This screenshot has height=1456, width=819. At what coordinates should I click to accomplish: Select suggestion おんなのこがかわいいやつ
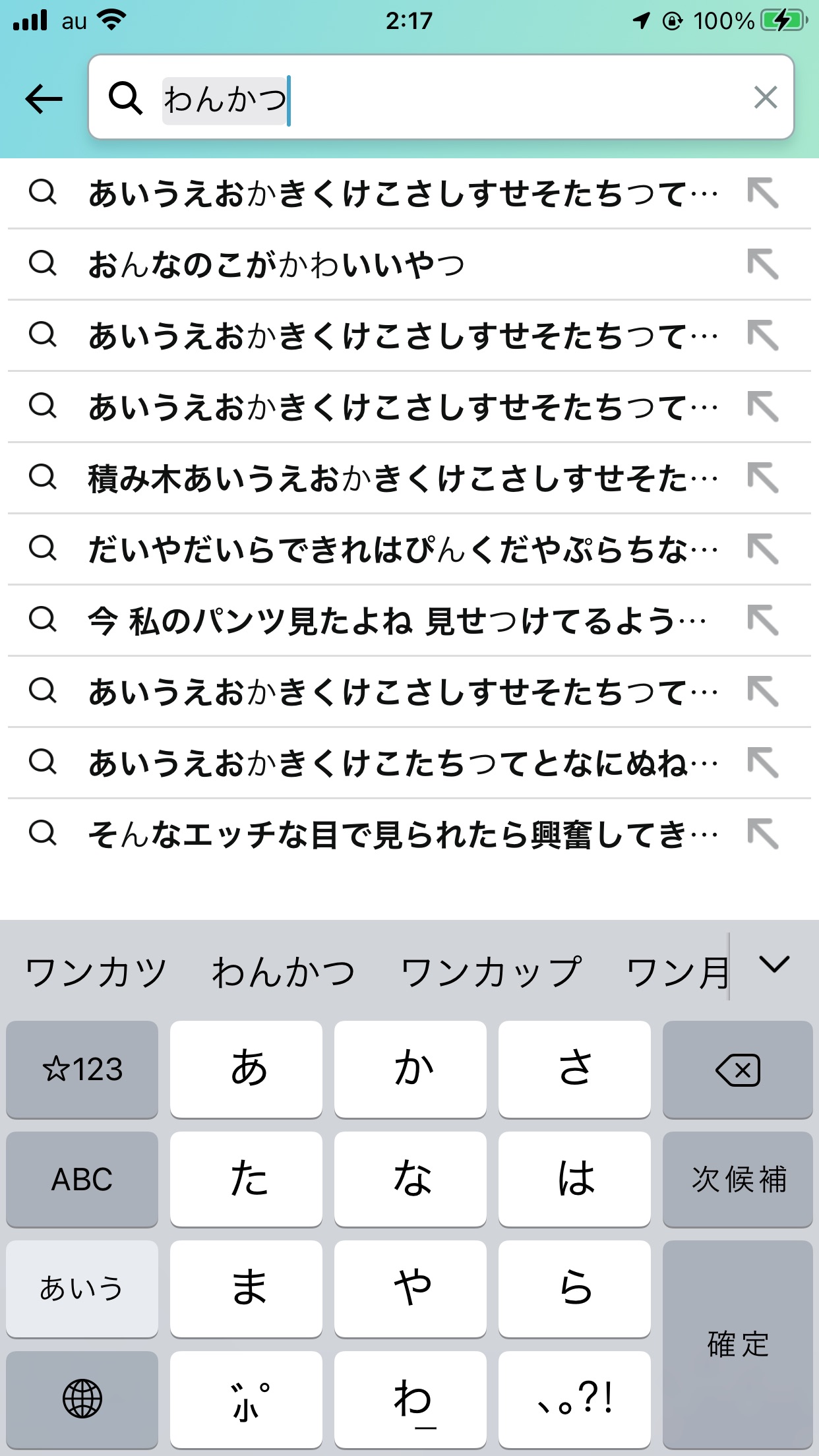(277, 264)
